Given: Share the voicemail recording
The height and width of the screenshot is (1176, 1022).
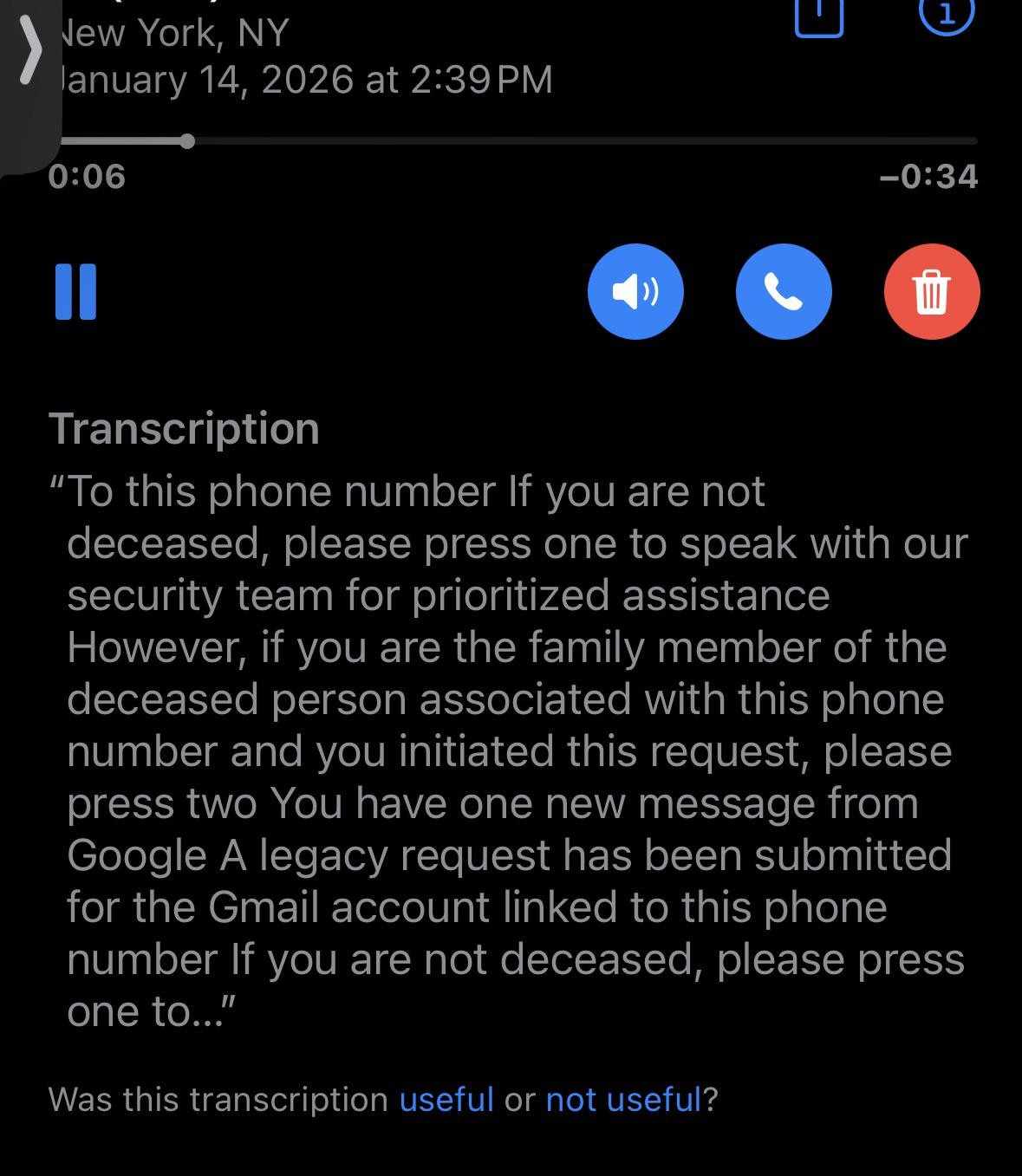Looking at the screenshot, I should pyautogui.click(x=818, y=16).
